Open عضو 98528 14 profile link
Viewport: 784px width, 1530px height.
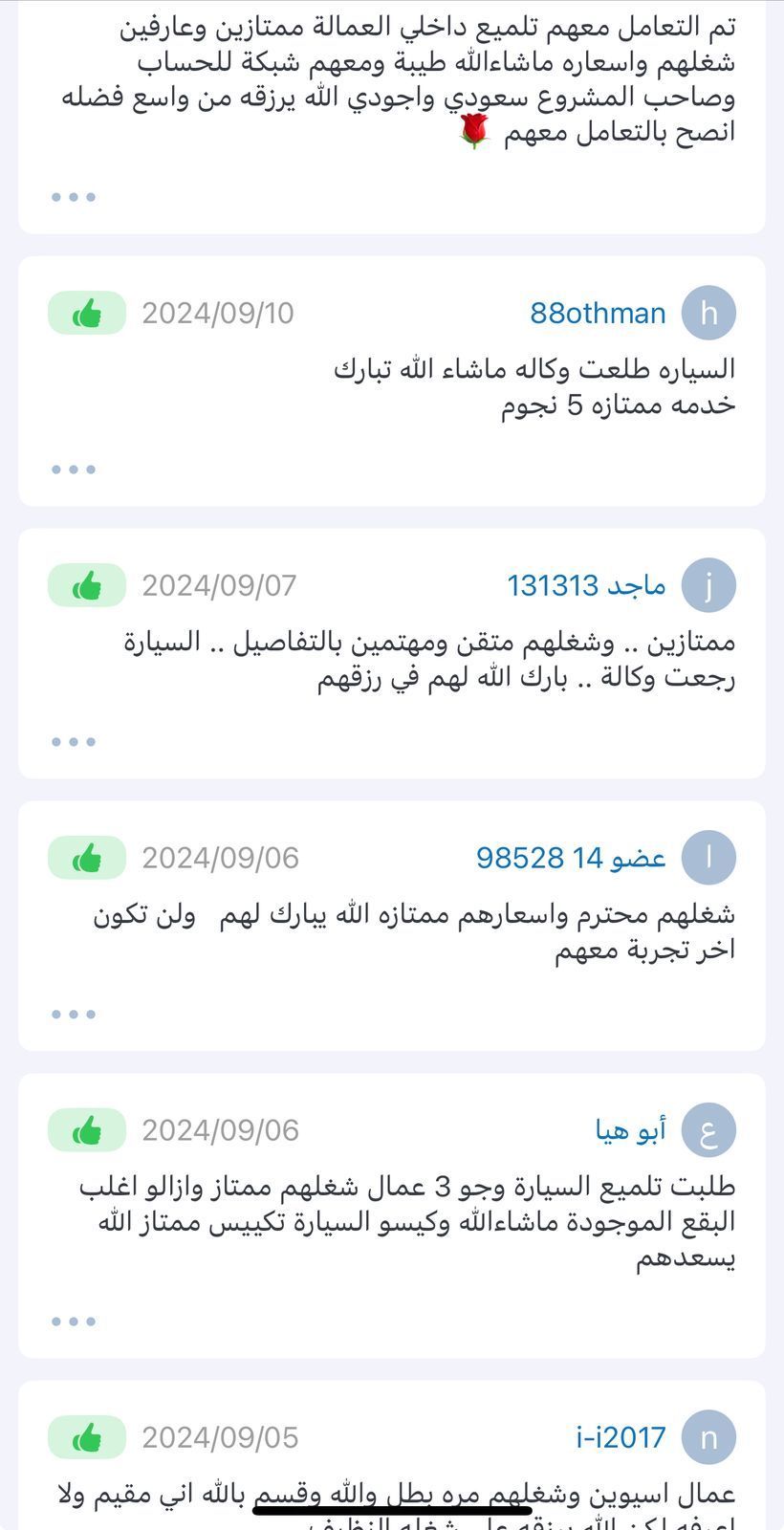click(x=571, y=858)
